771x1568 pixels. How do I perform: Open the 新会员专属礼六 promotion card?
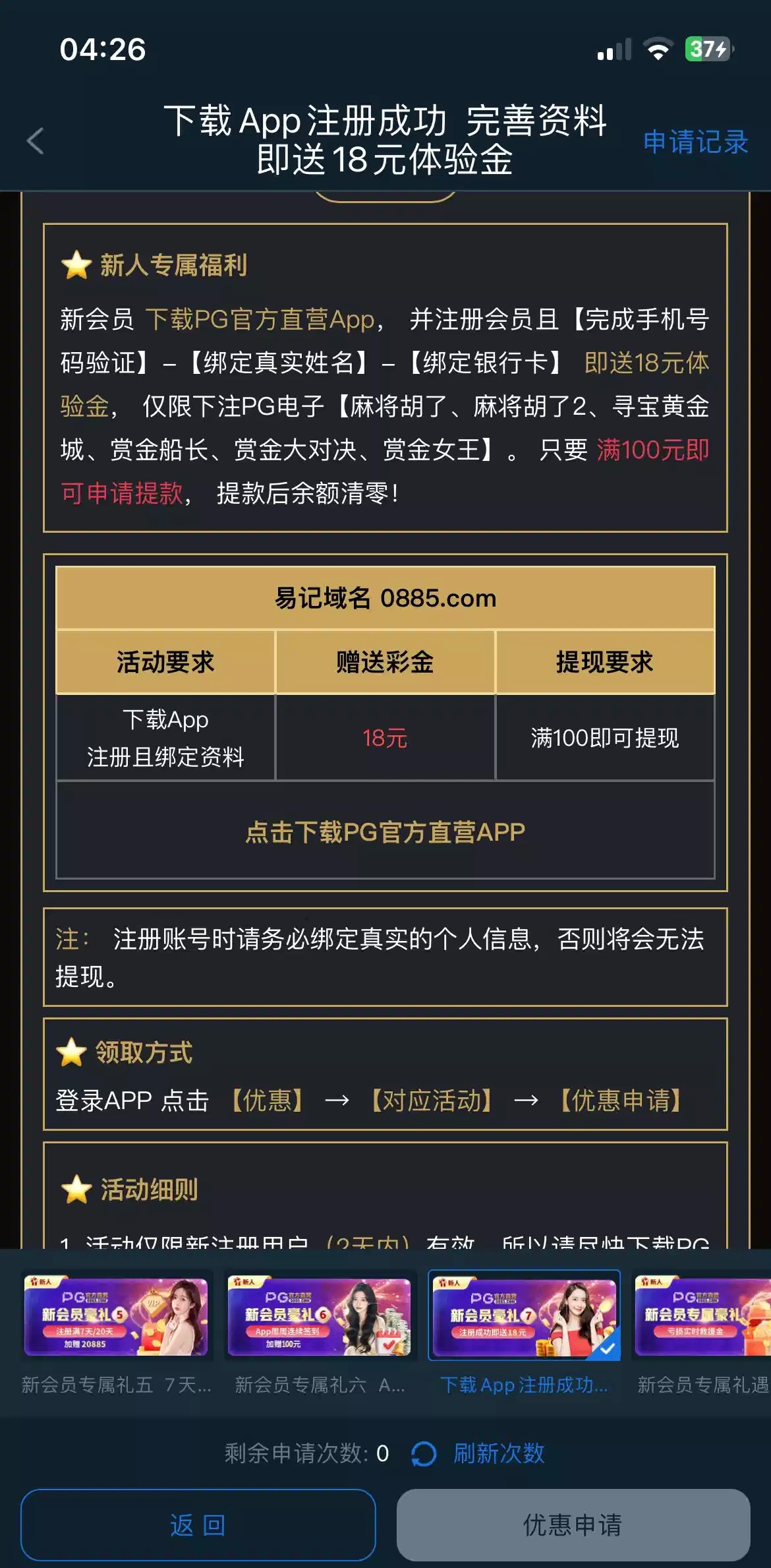point(320,1333)
